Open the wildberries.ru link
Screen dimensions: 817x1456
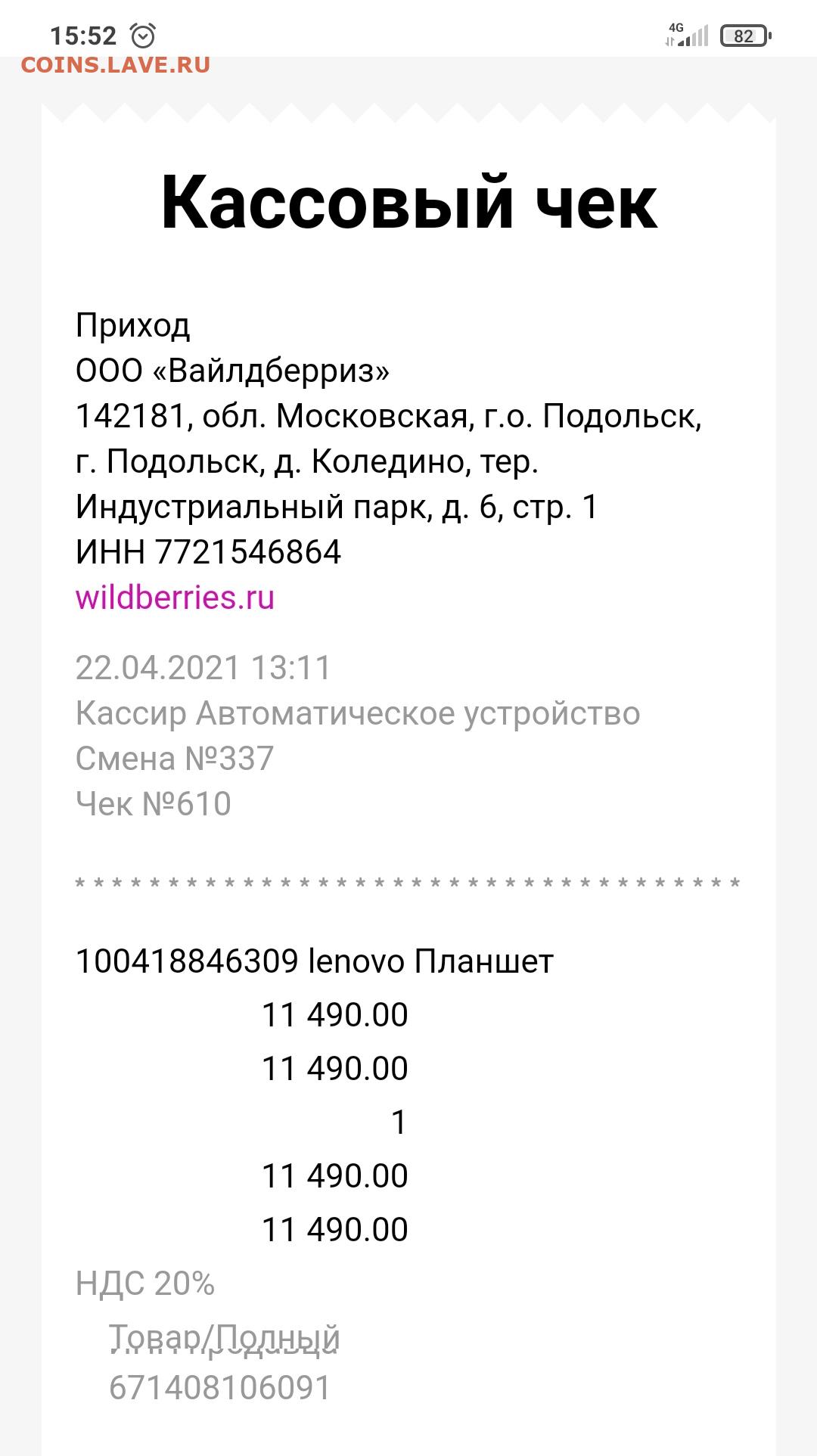pos(175,598)
